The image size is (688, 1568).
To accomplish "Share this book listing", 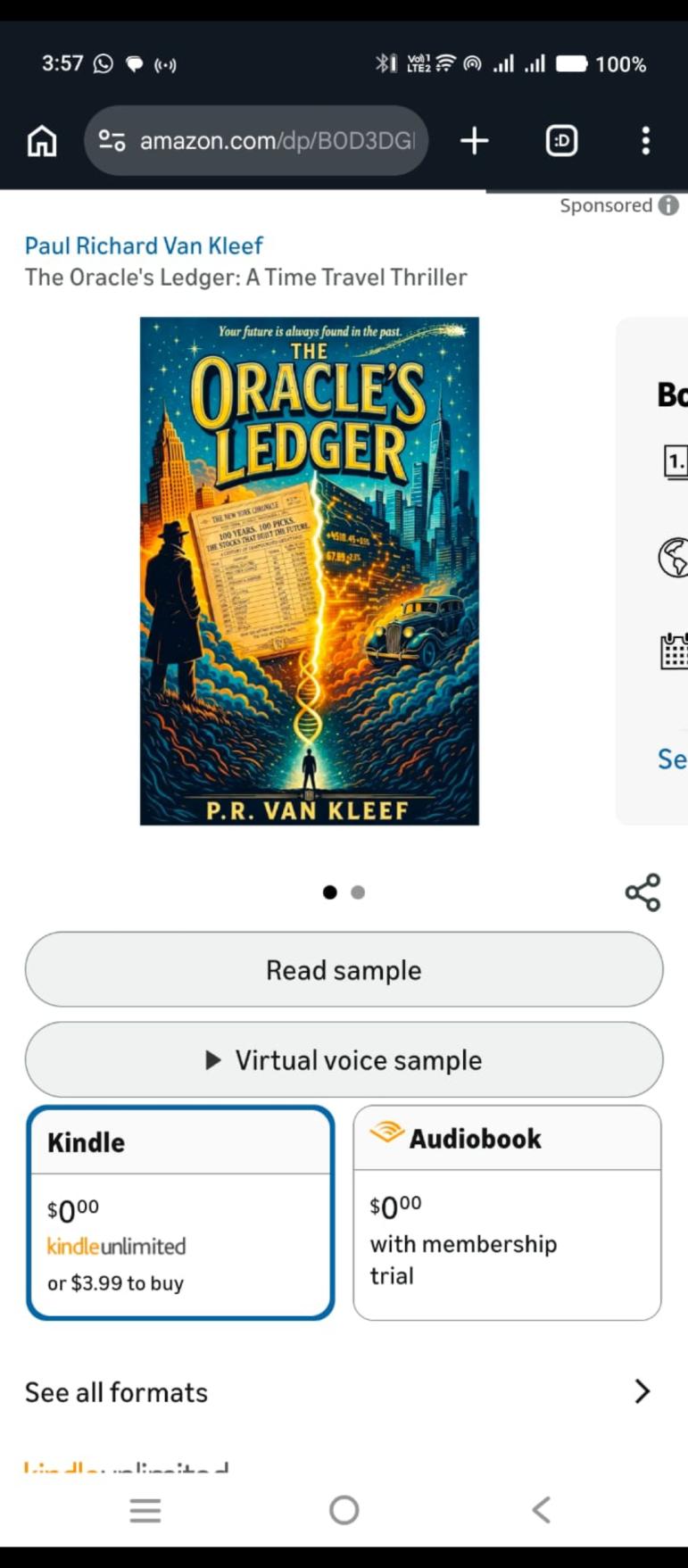I will tap(642, 892).
